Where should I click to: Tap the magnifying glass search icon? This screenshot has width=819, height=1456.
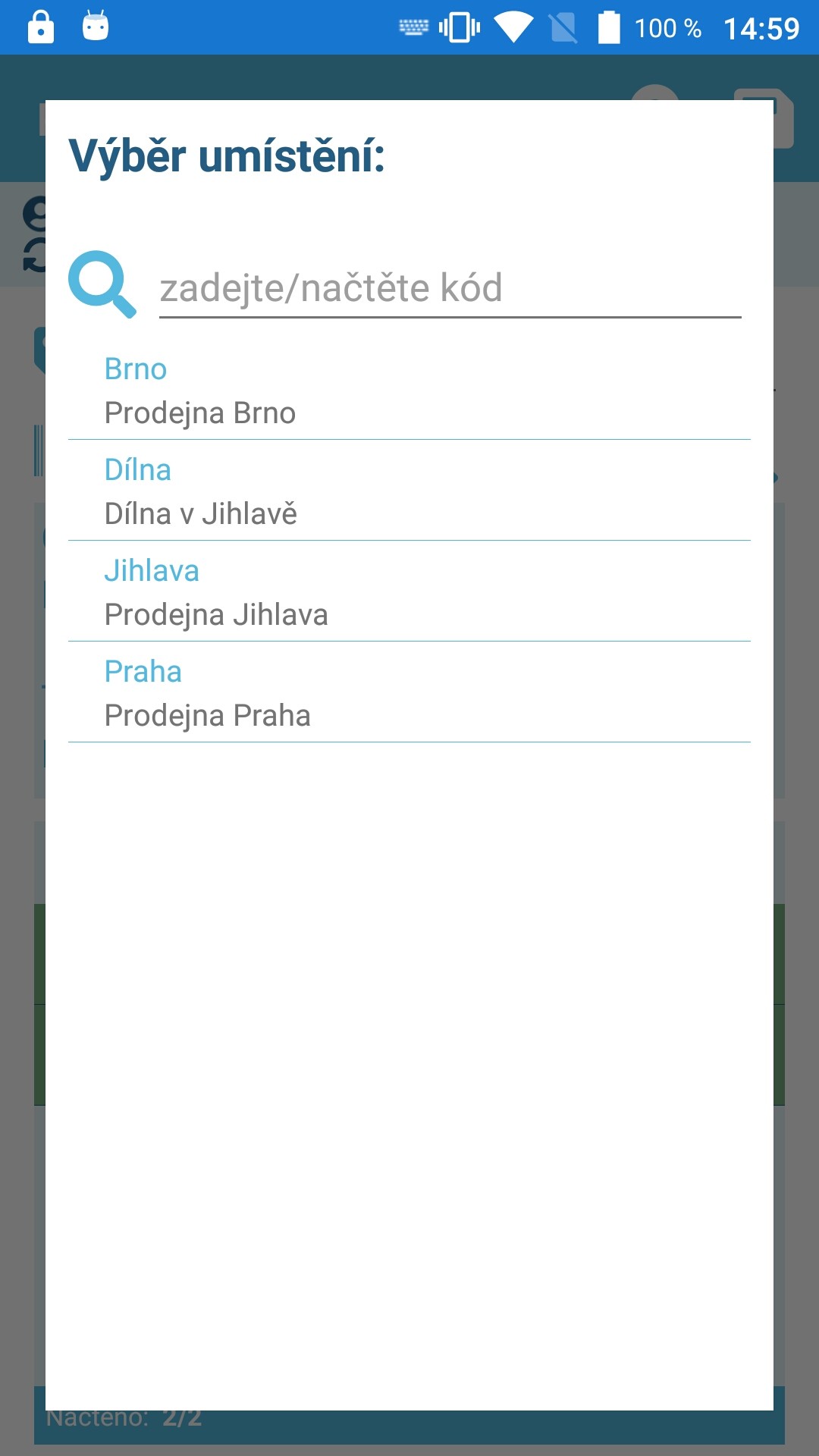102,284
